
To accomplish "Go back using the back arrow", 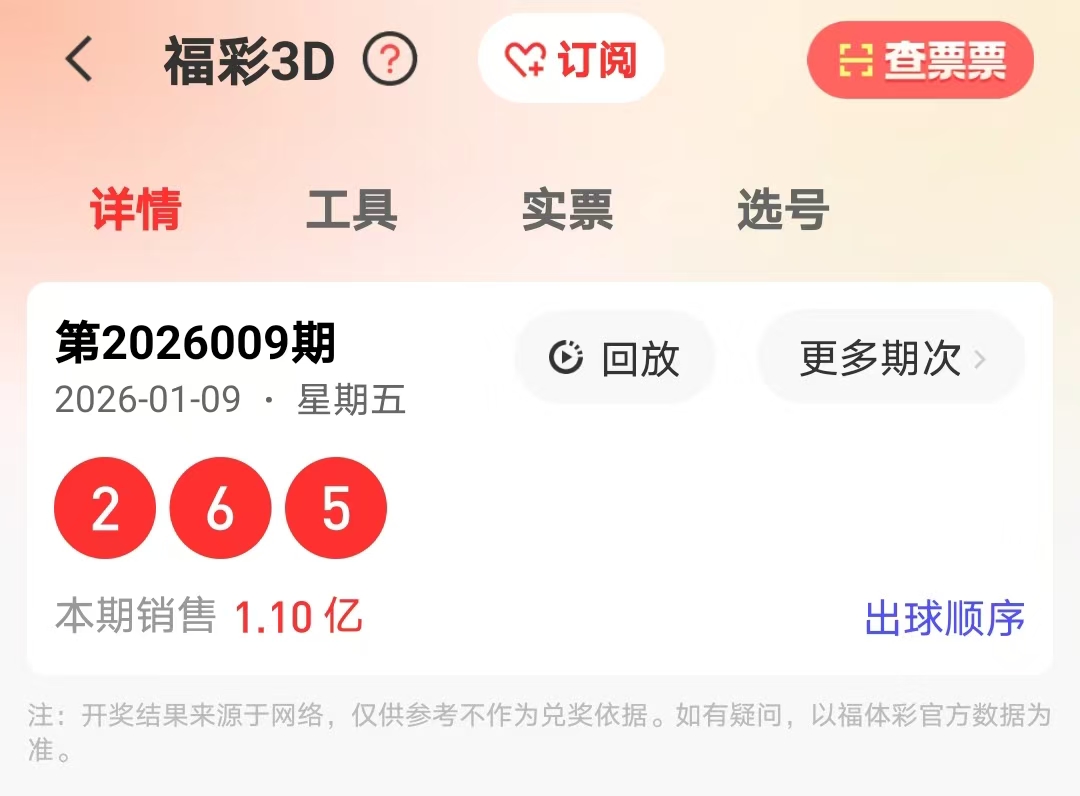I will point(80,60).
